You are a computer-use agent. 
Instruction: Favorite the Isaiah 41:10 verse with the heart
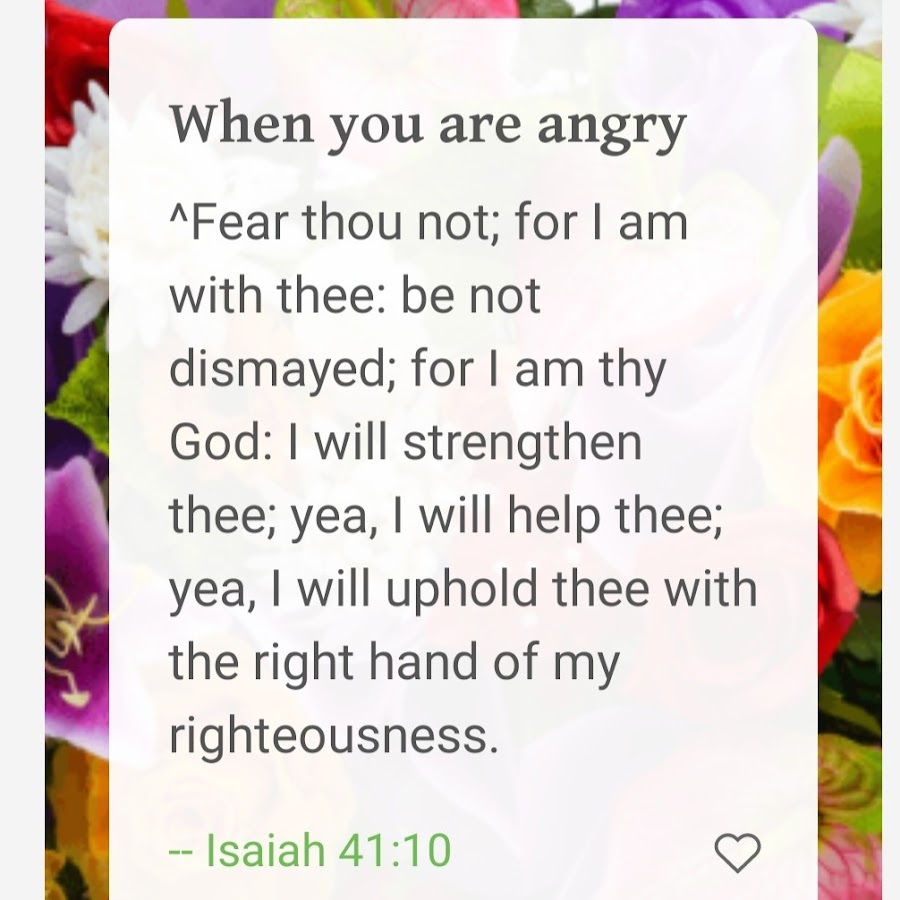pyautogui.click(x=738, y=853)
